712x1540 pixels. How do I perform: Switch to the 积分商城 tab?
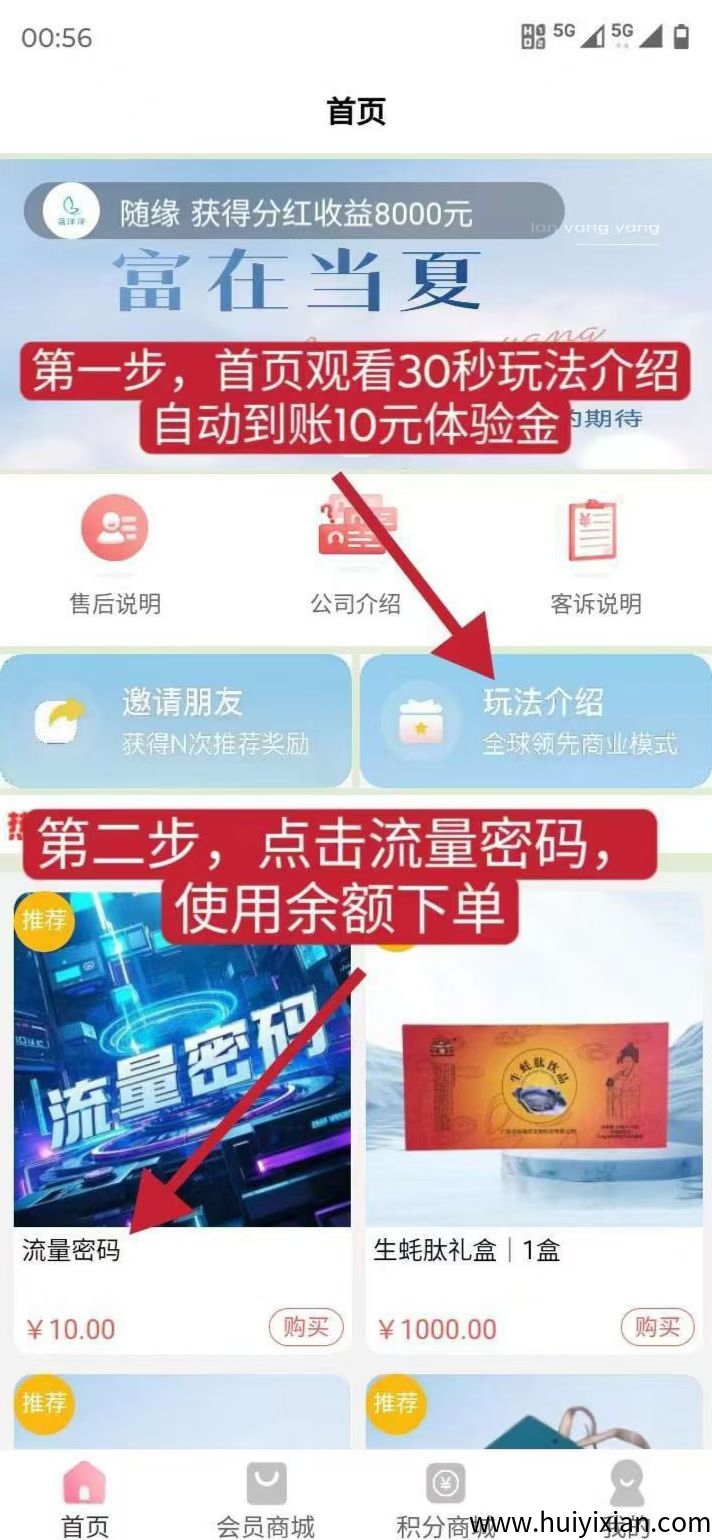[x=446, y=1497]
